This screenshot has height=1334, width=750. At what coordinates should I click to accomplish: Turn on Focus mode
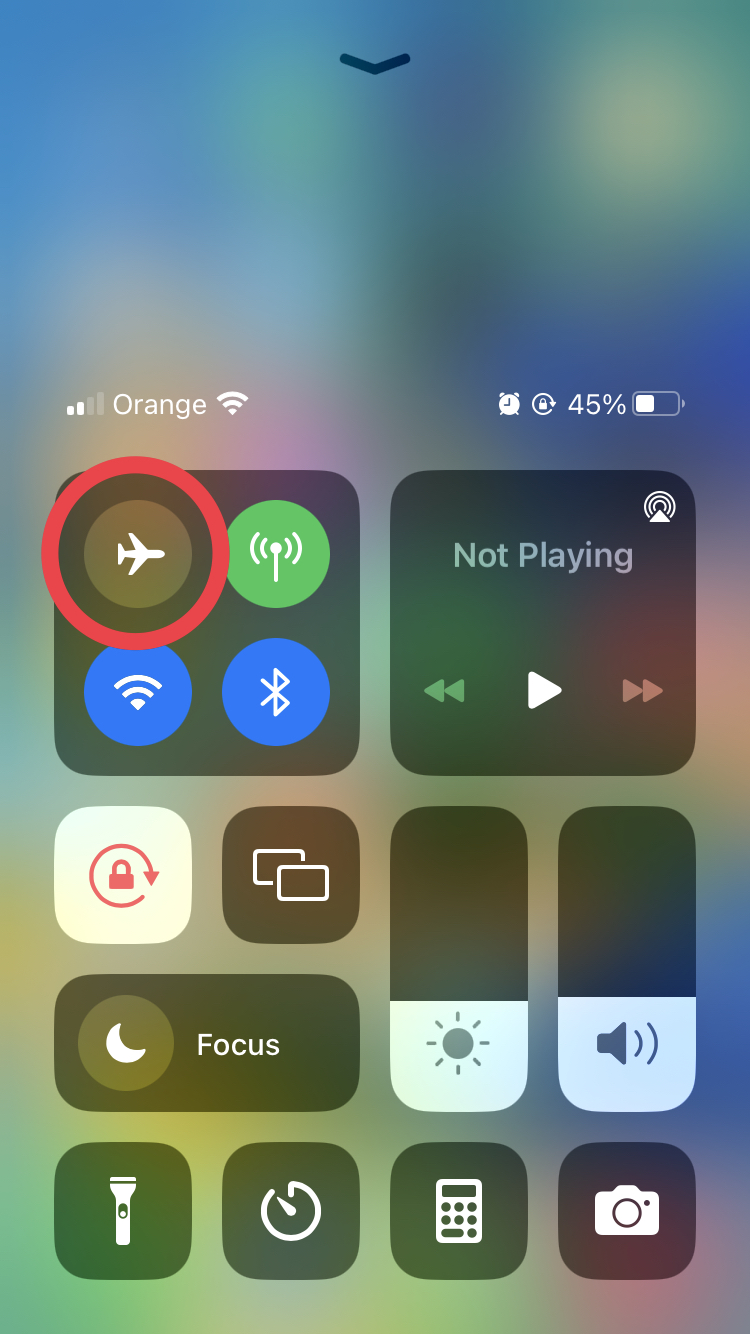[x=126, y=1043]
